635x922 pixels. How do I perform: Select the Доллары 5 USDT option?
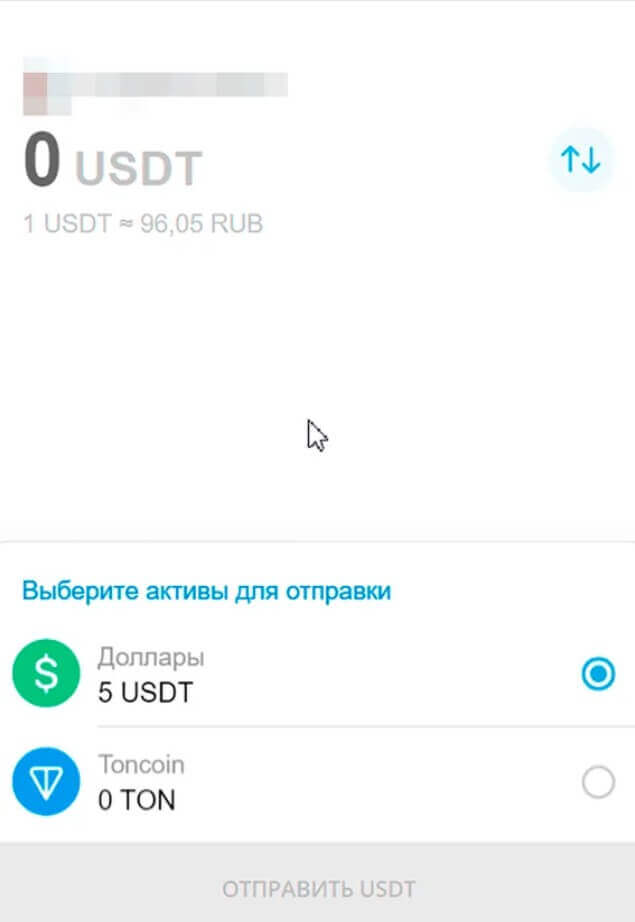[x=597, y=675]
